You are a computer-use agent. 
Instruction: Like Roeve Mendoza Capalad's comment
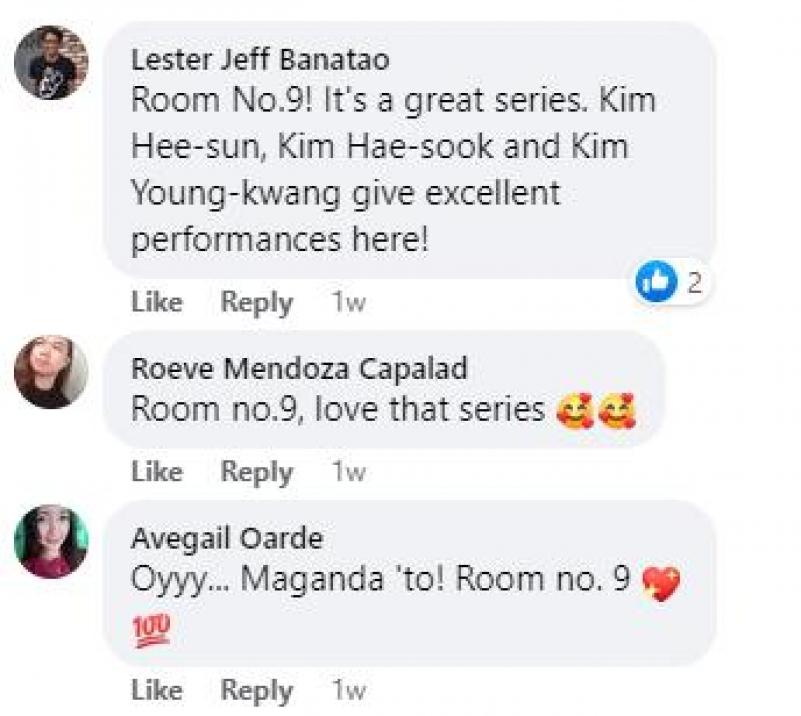click(x=157, y=470)
